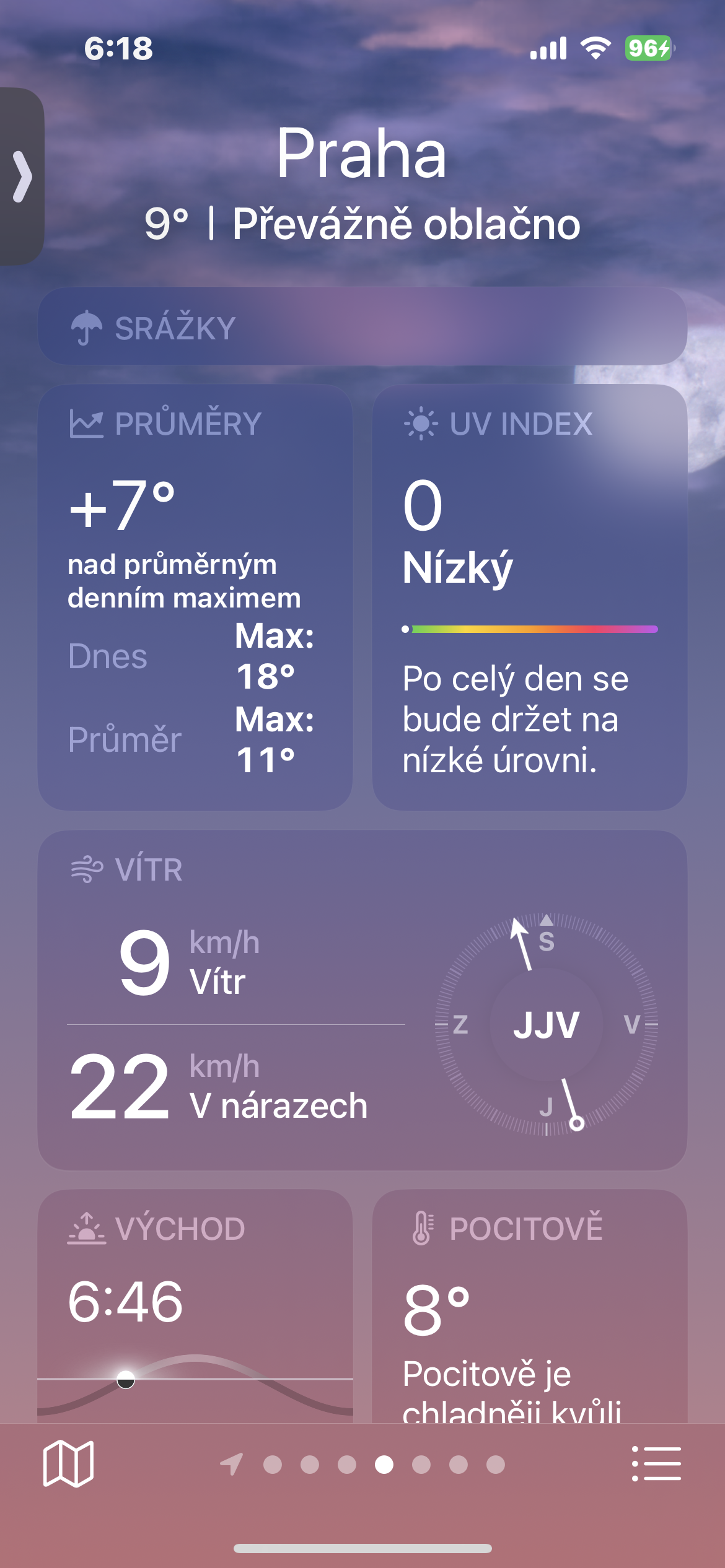Open the UV Index card
The height and width of the screenshot is (1568, 725).
point(529,597)
